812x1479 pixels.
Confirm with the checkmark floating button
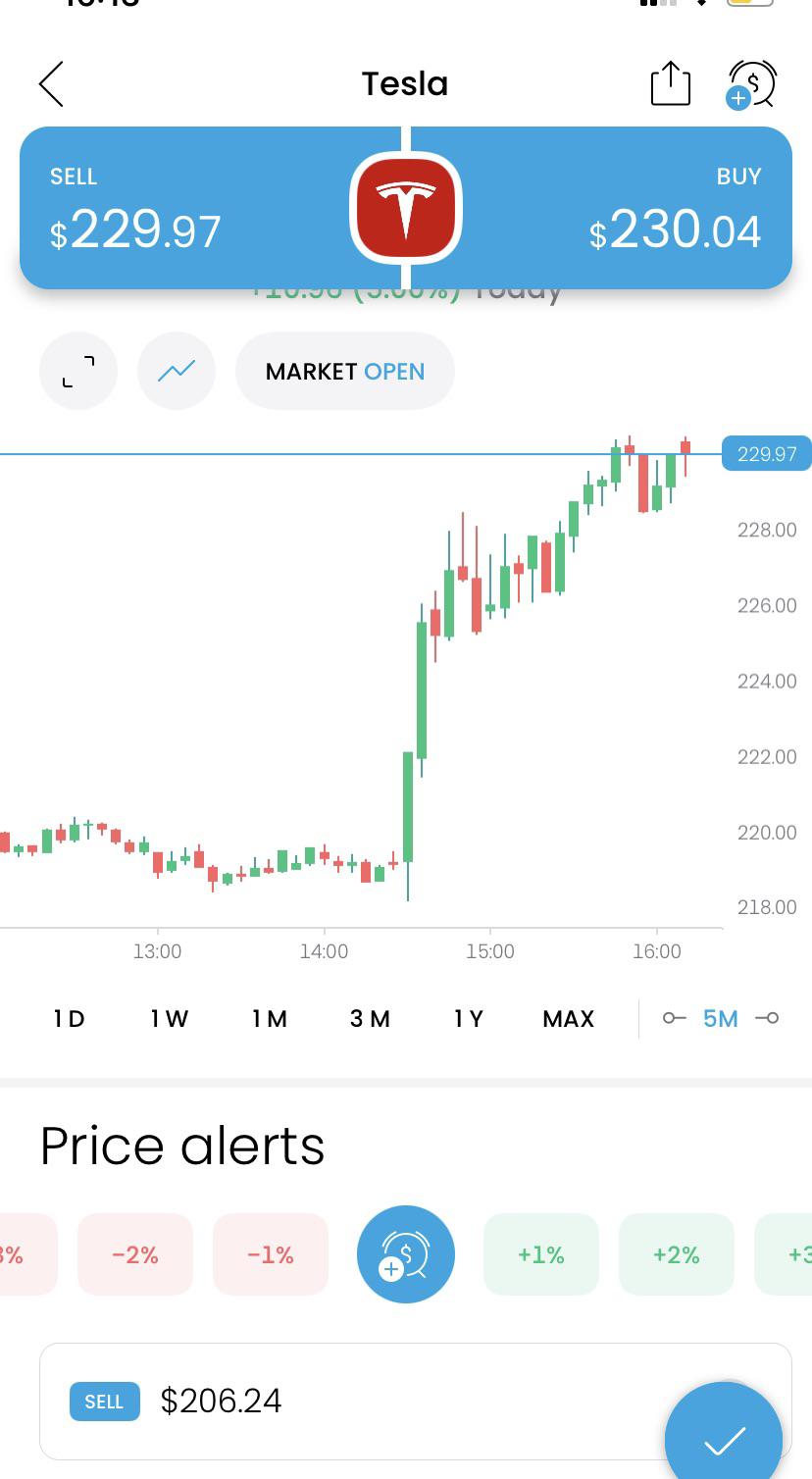724,1438
